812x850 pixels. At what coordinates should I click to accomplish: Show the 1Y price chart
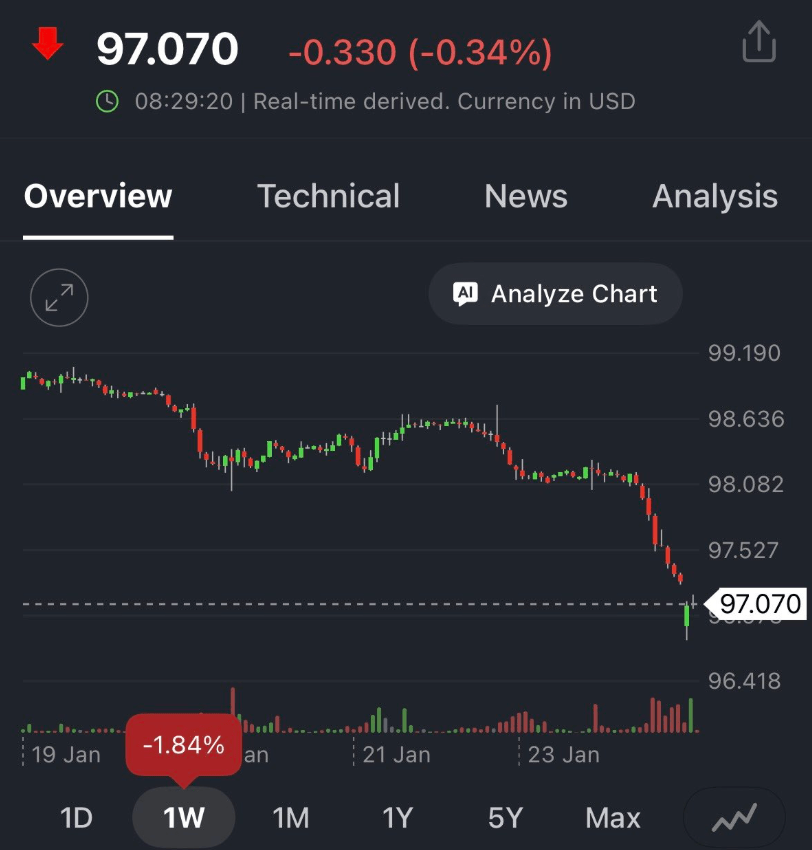click(x=397, y=818)
